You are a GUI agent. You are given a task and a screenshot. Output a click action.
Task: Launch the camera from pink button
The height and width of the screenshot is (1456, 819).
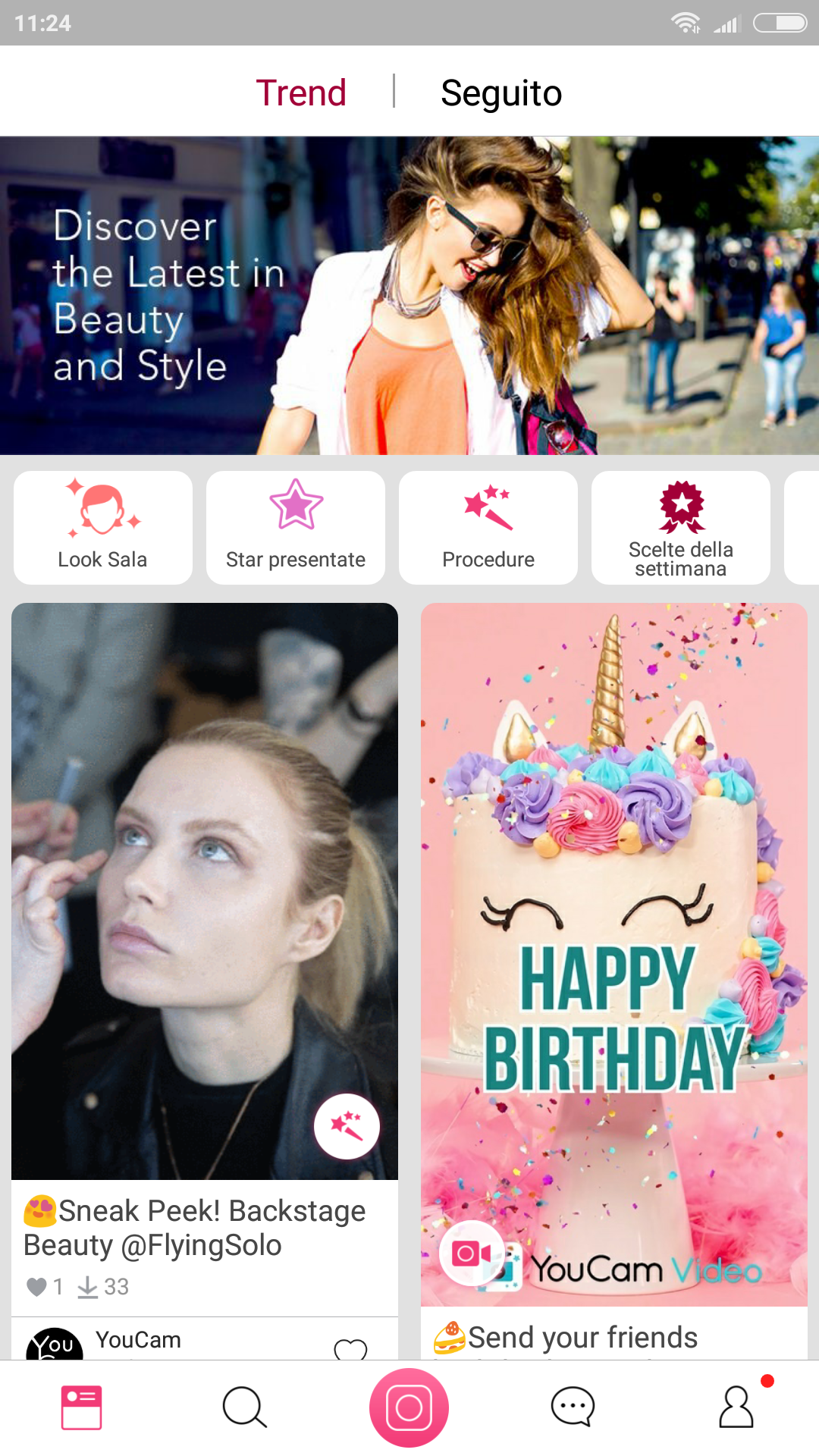point(409,1407)
